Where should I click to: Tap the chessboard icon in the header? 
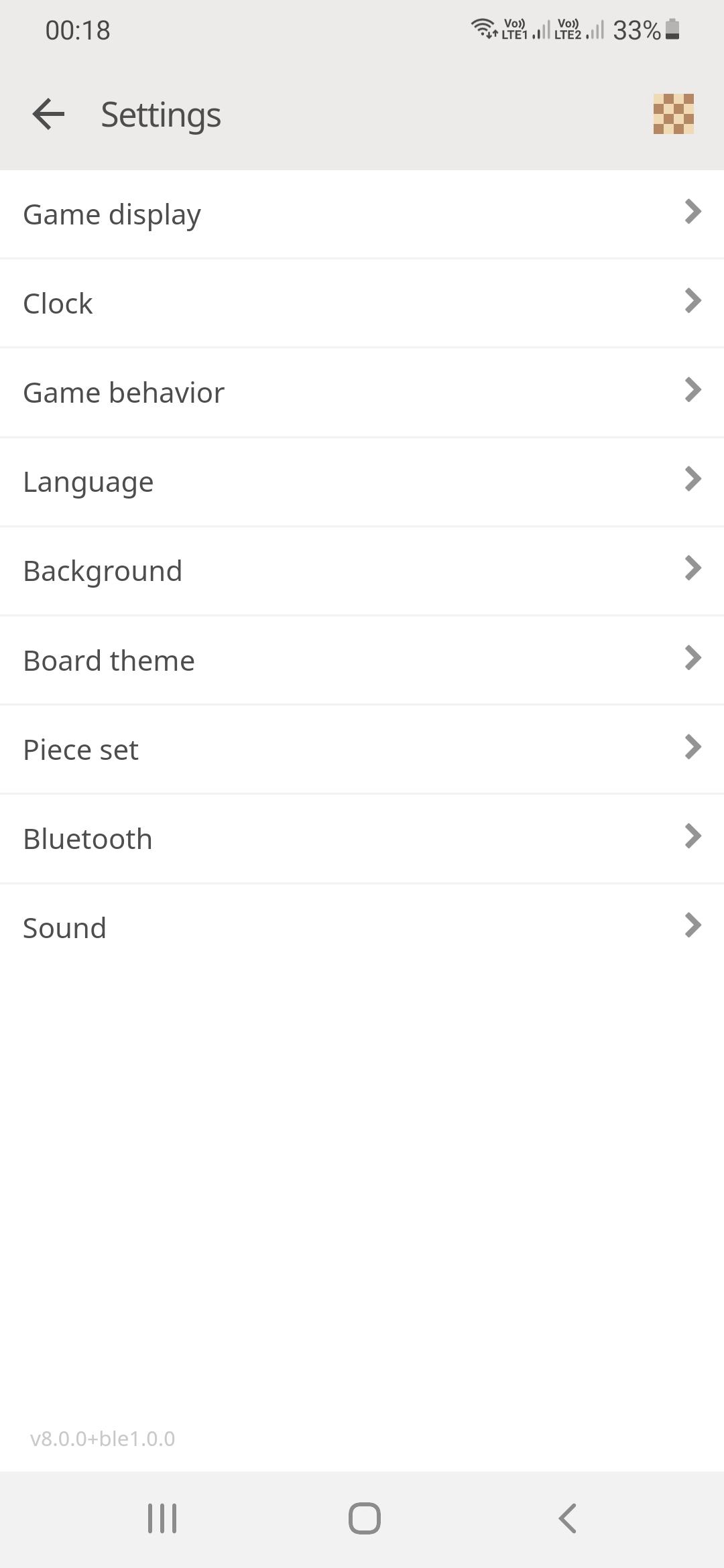pyautogui.click(x=673, y=114)
